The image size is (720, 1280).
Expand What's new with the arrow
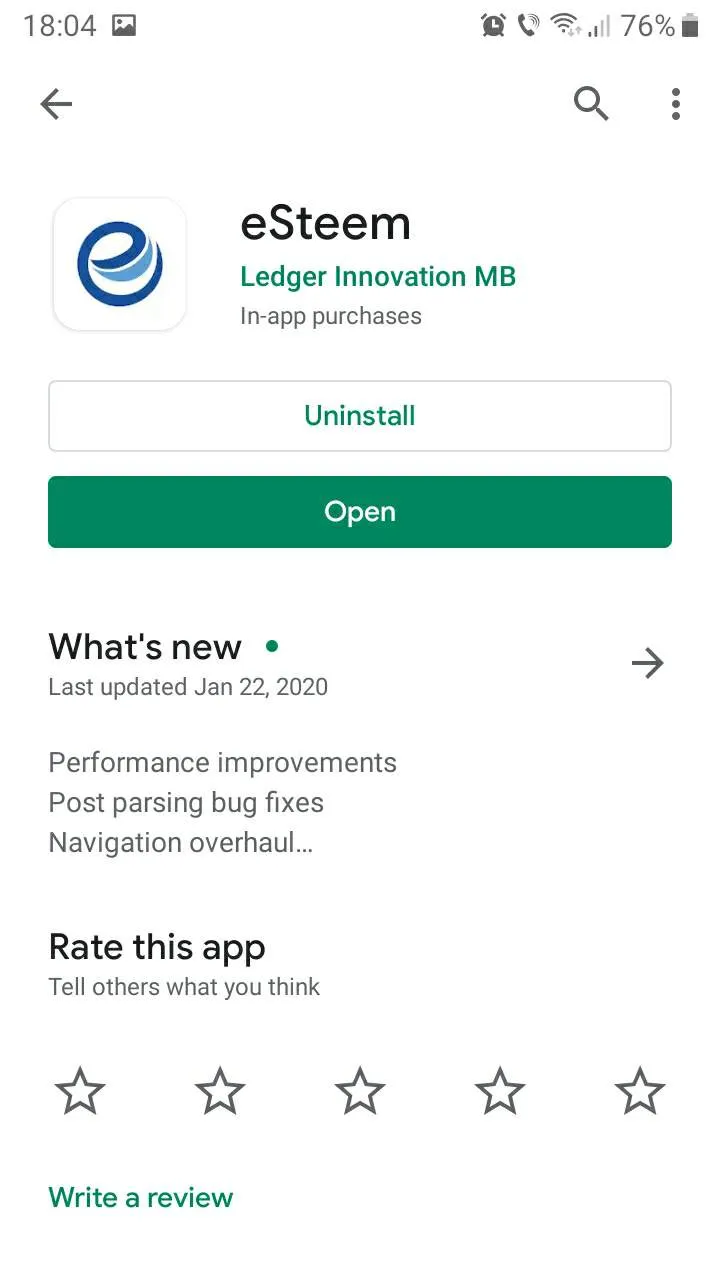pyautogui.click(x=648, y=663)
